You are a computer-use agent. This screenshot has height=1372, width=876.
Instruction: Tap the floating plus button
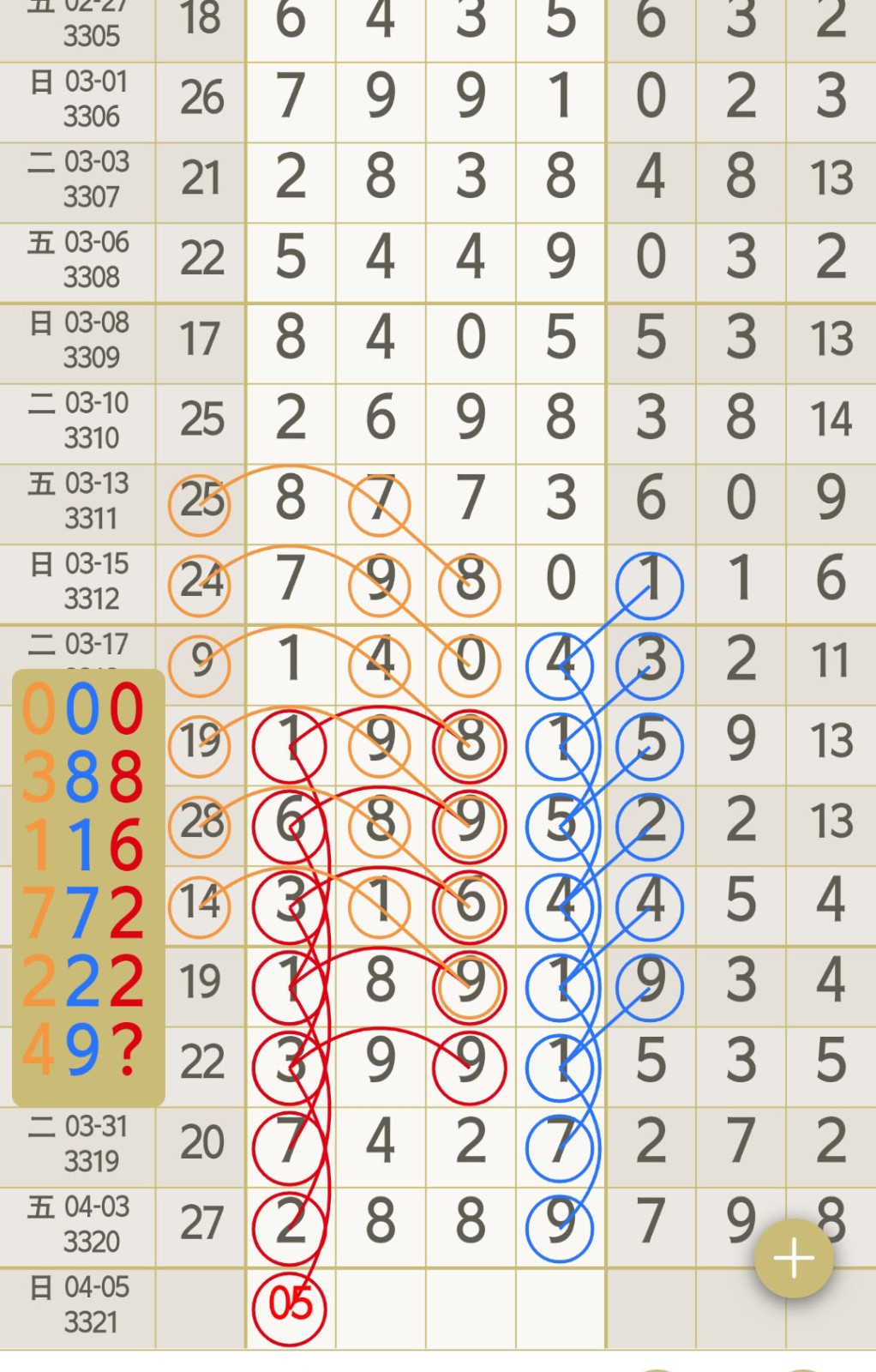click(793, 1258)
